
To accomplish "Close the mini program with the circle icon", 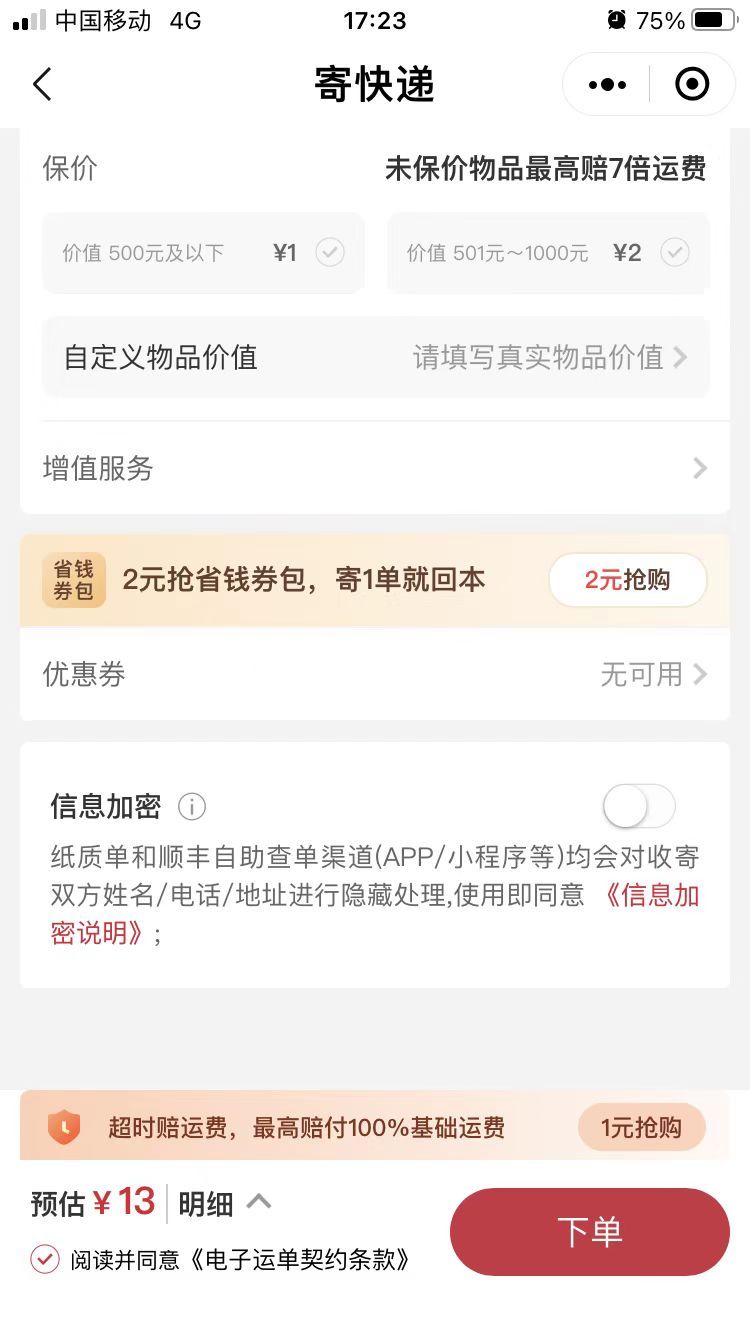I will pyautogui.click(x=692, y=85).
